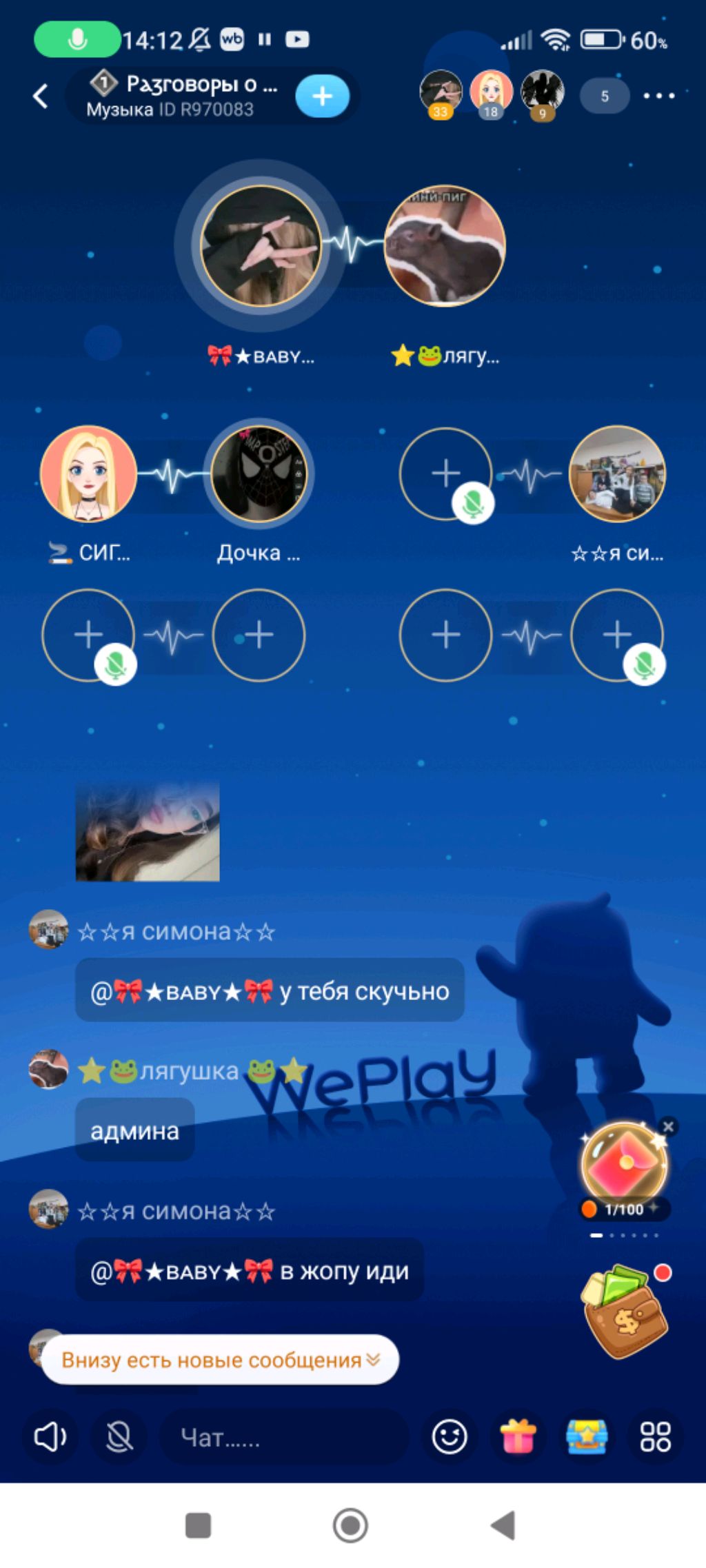Follow the room with the plus button
Screen dimensions: 706x1568
(x=322, y=96)
